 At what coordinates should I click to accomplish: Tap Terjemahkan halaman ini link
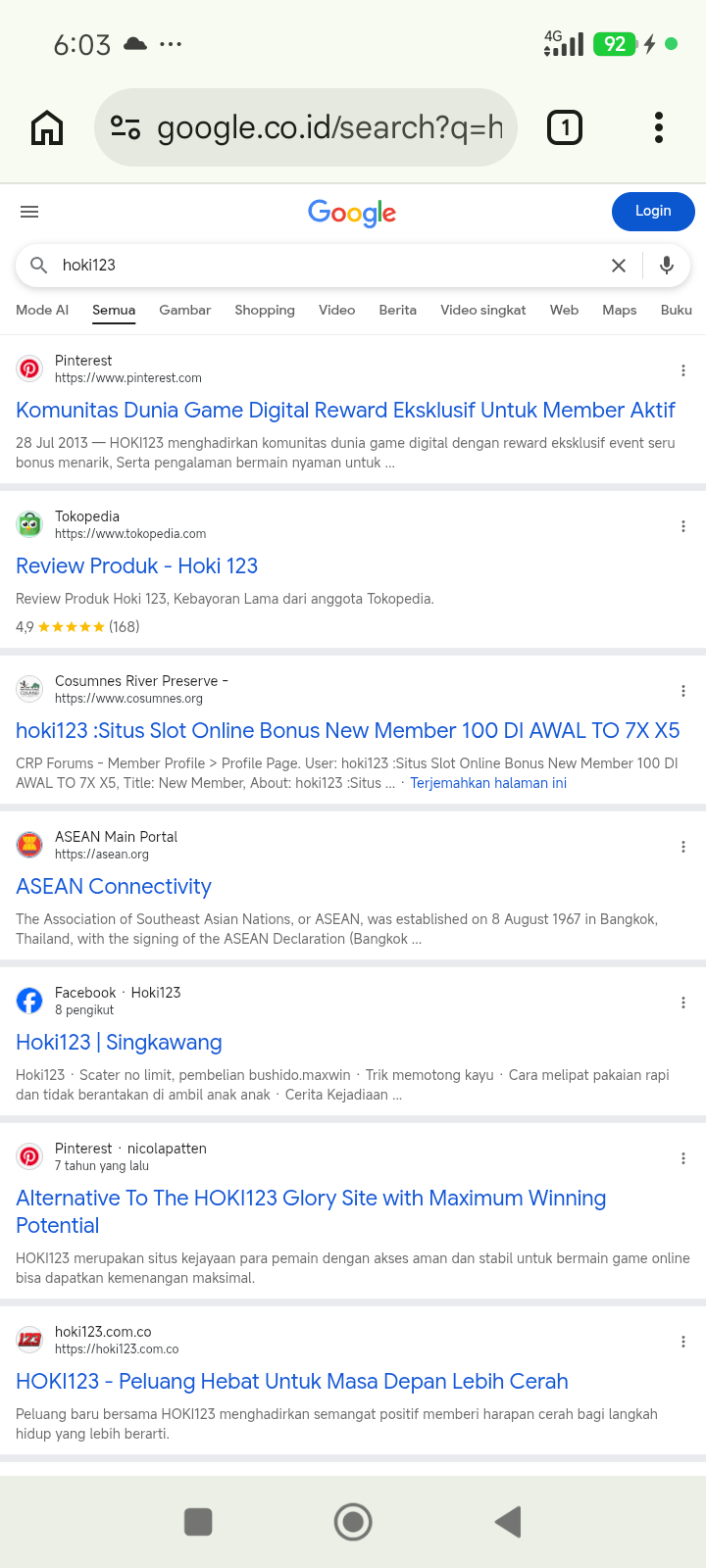coord(488,783)
